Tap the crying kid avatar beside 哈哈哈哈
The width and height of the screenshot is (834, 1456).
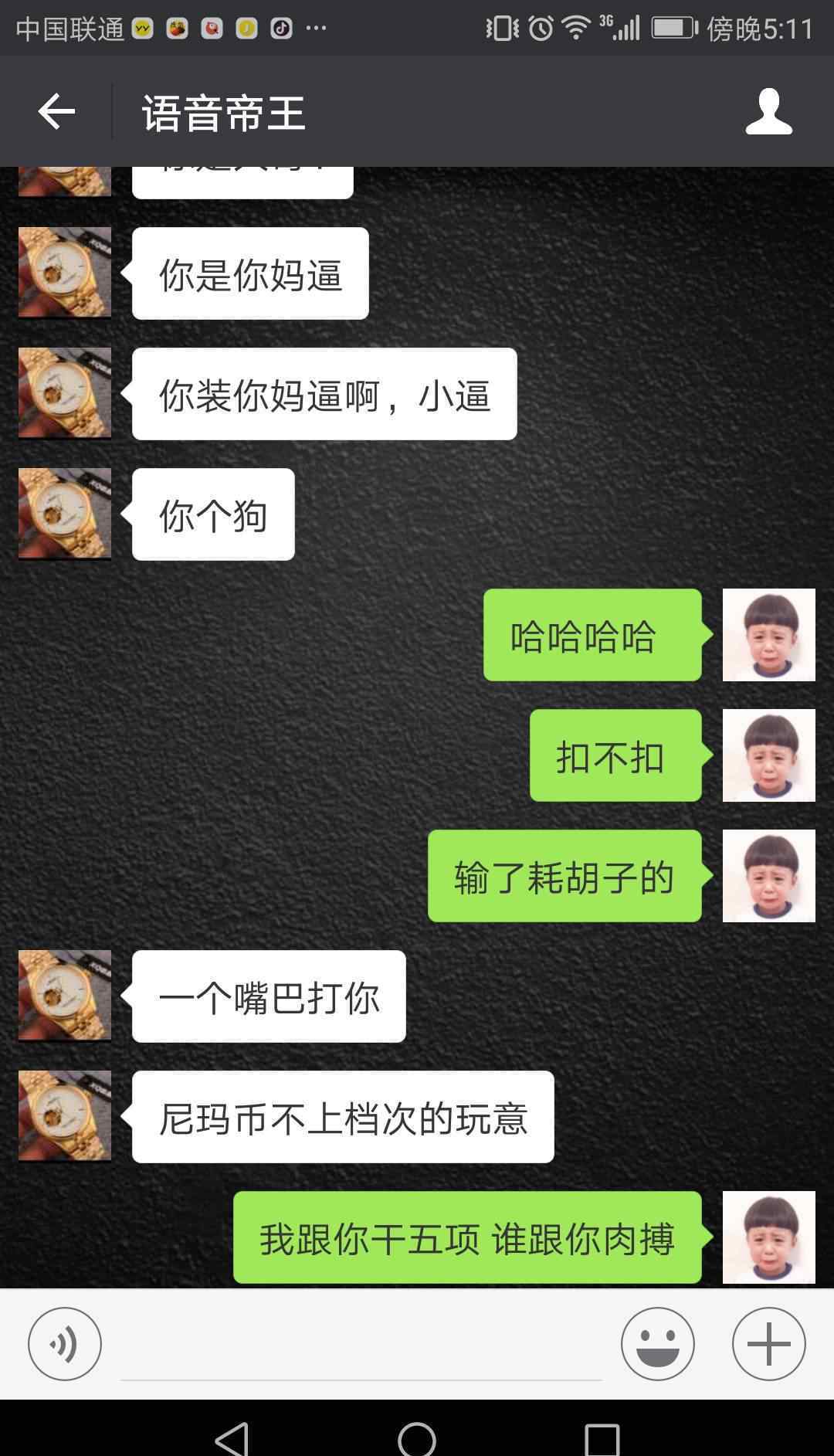click(x=769, y=635)
